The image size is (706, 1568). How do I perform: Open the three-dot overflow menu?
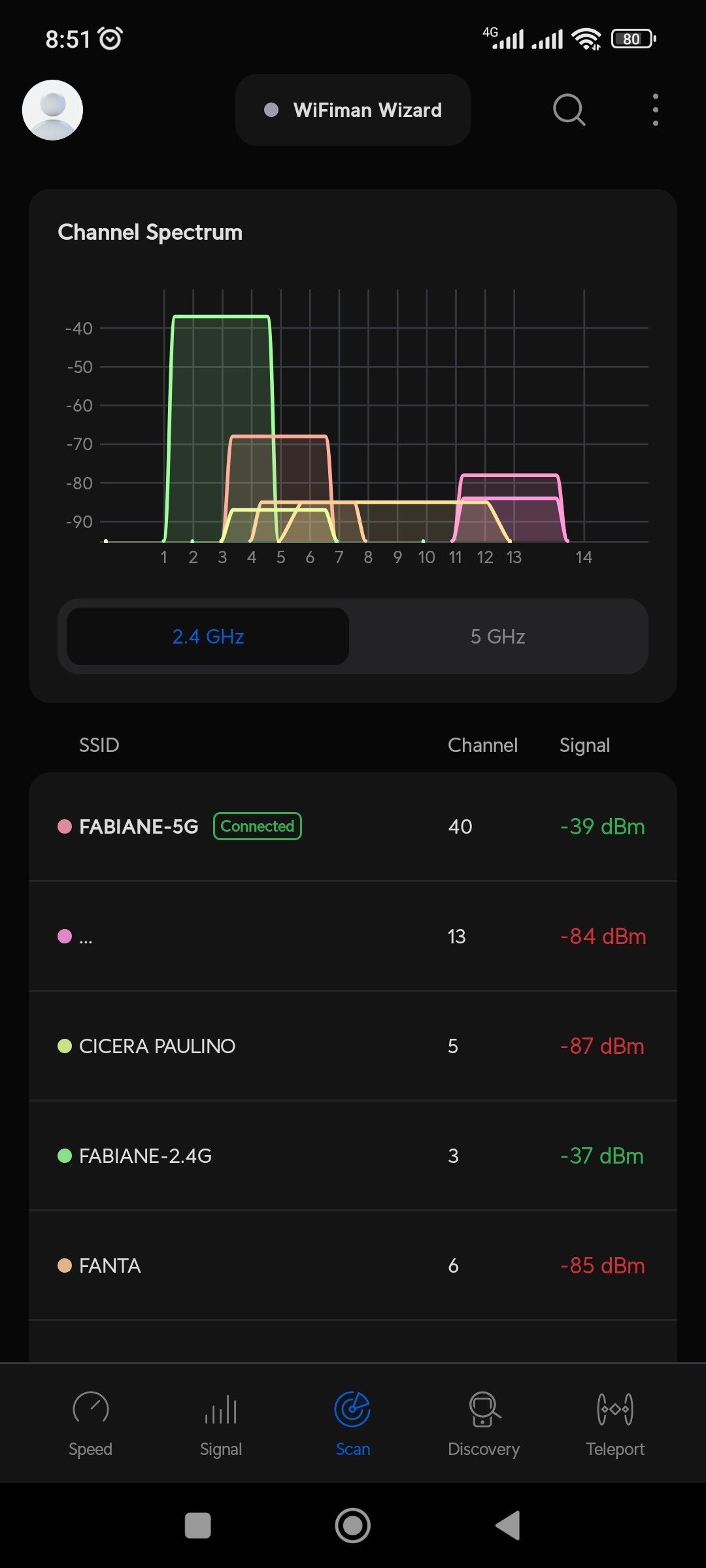(x=655, y=110)
